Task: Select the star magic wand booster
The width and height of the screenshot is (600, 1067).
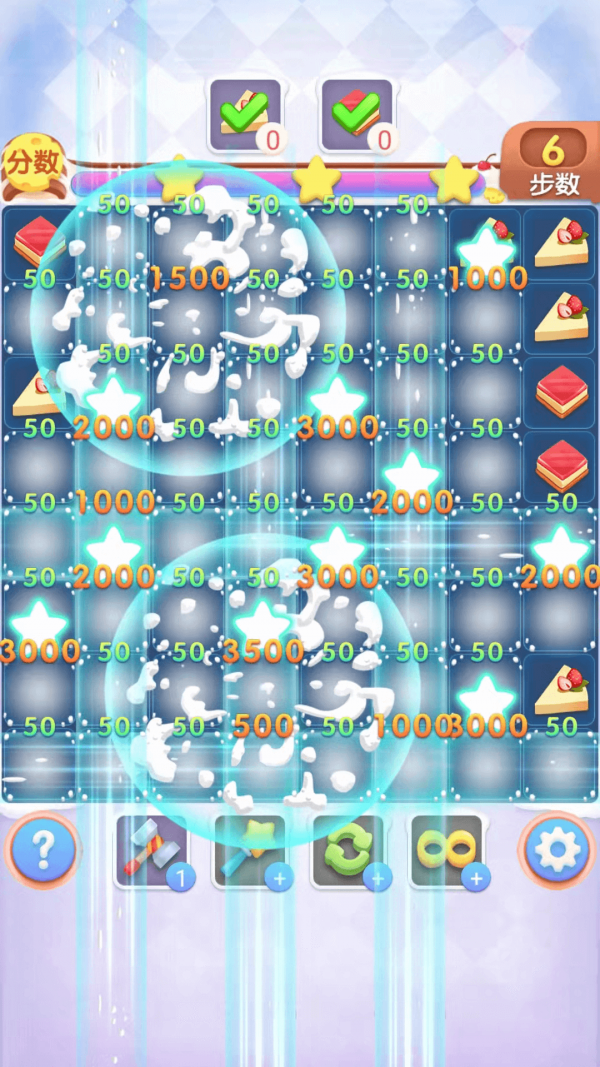Action: pos(249,850)
